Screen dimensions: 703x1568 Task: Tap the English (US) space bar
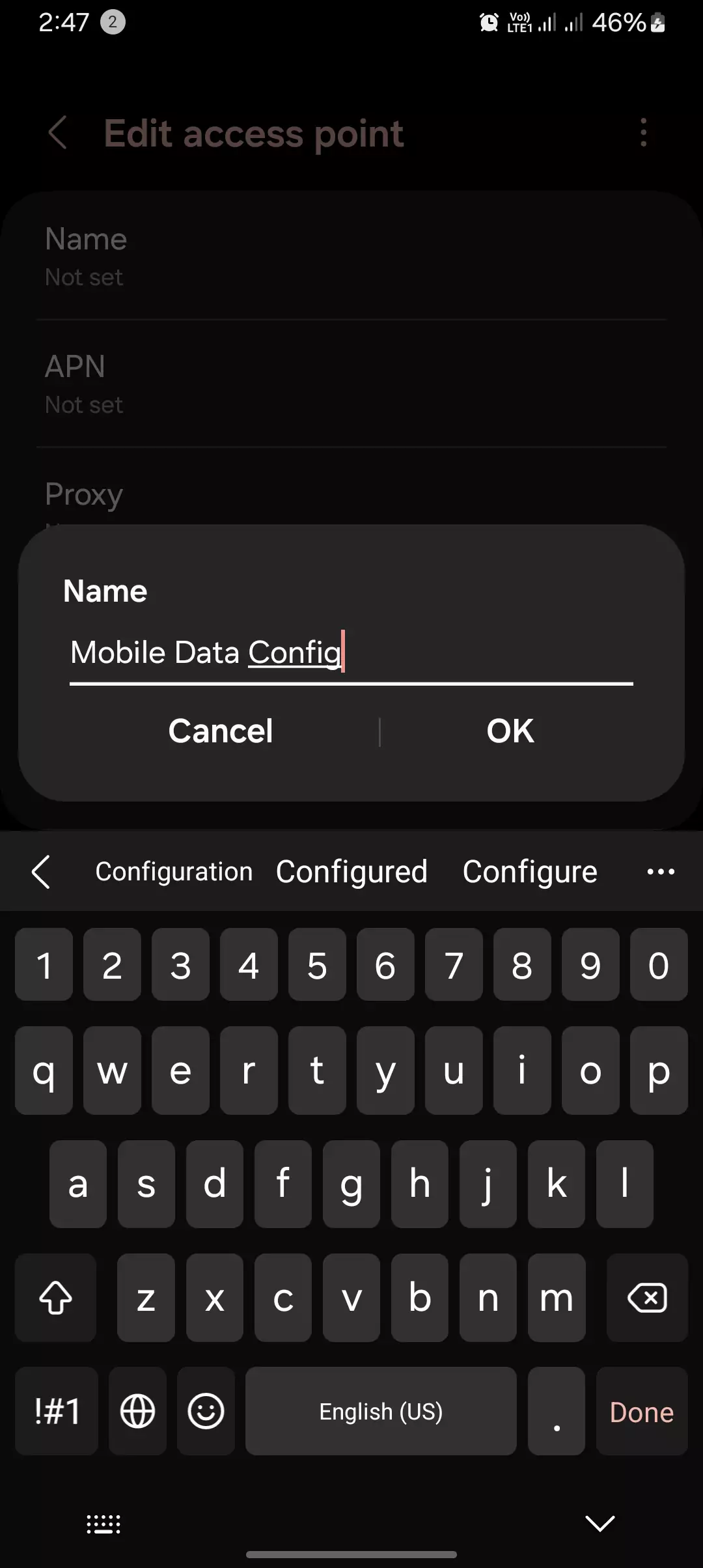click(x=381, y=1411)
